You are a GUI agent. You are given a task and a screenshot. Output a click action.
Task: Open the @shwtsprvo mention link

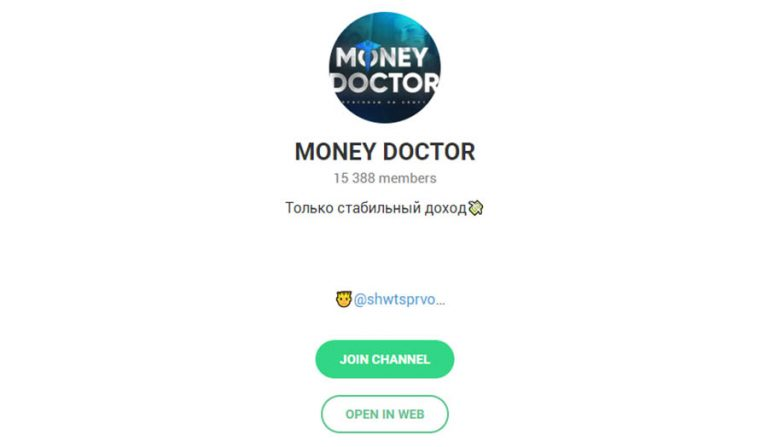click(399, 299)
